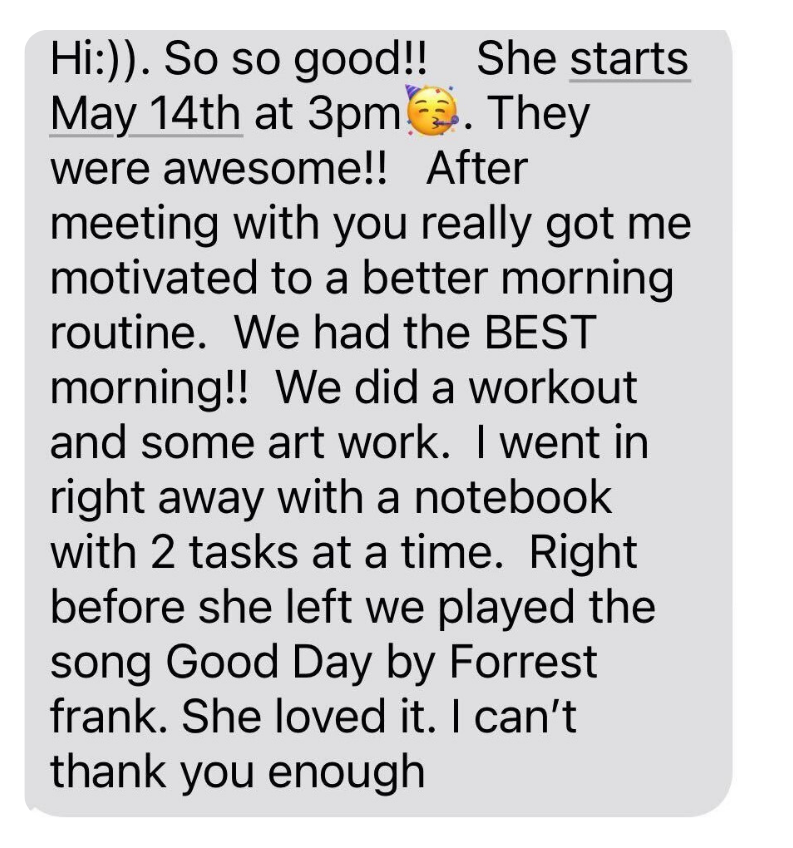Tap the underlined "starts May 14th" date link

click(145, 115)
